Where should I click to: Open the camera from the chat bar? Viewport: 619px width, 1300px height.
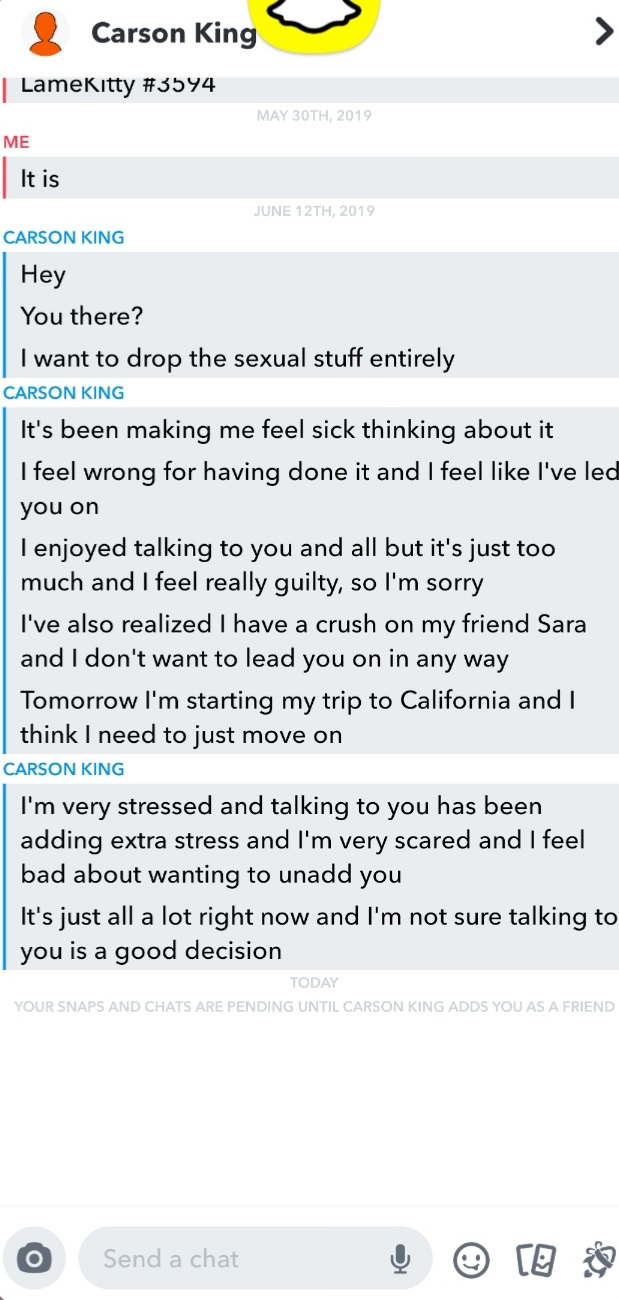tap(34, 1258)
